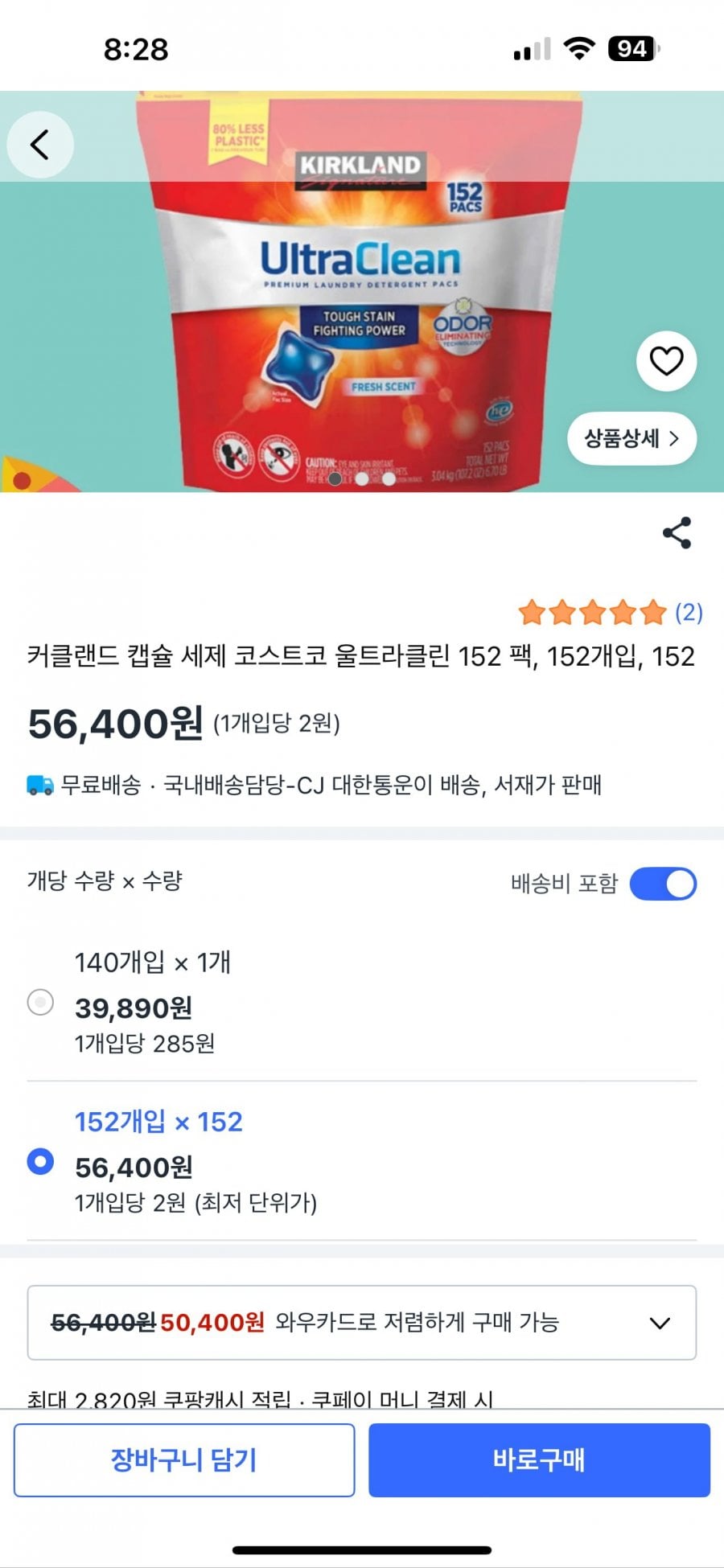Add product to wishlist with heart icon
The height and width of the screenshot is (1568, 724).
pyautogui.click(x=666, y=361)
